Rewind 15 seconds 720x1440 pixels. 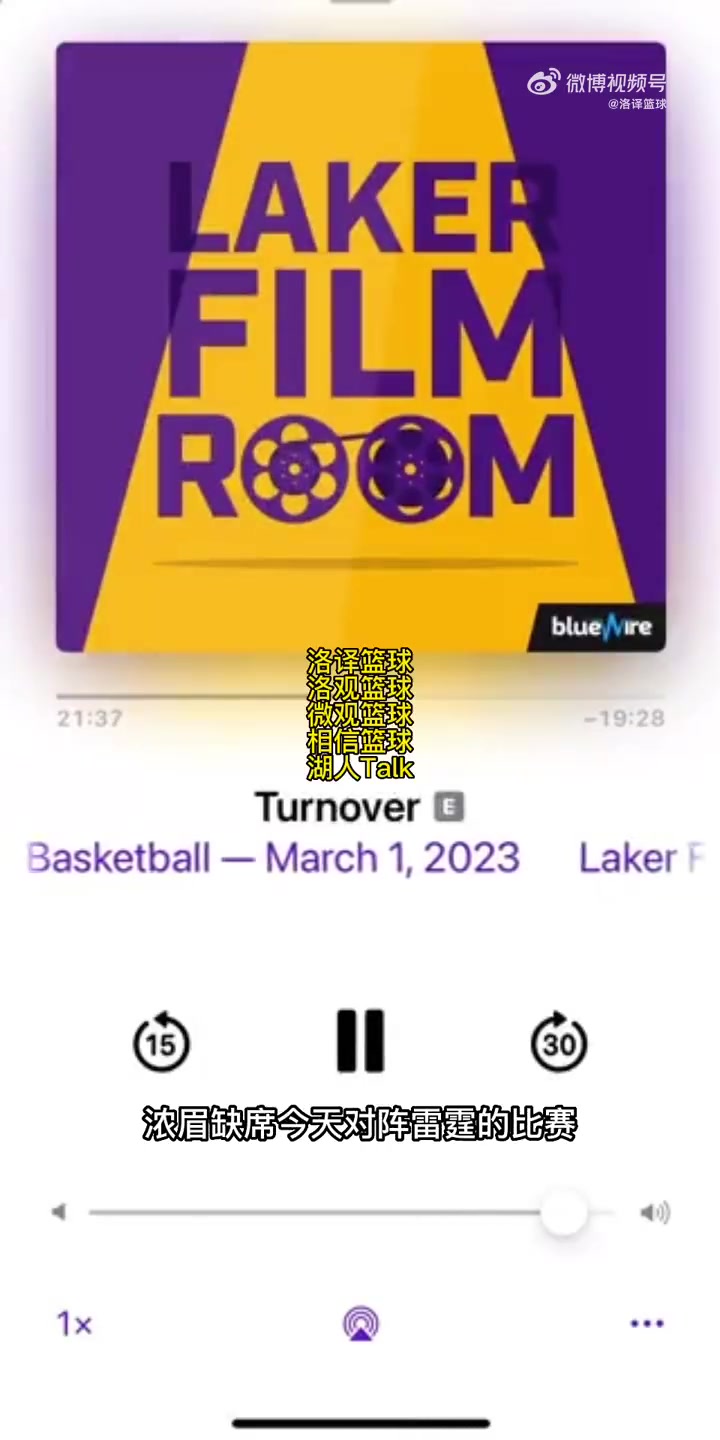(x=160, y=1042)
